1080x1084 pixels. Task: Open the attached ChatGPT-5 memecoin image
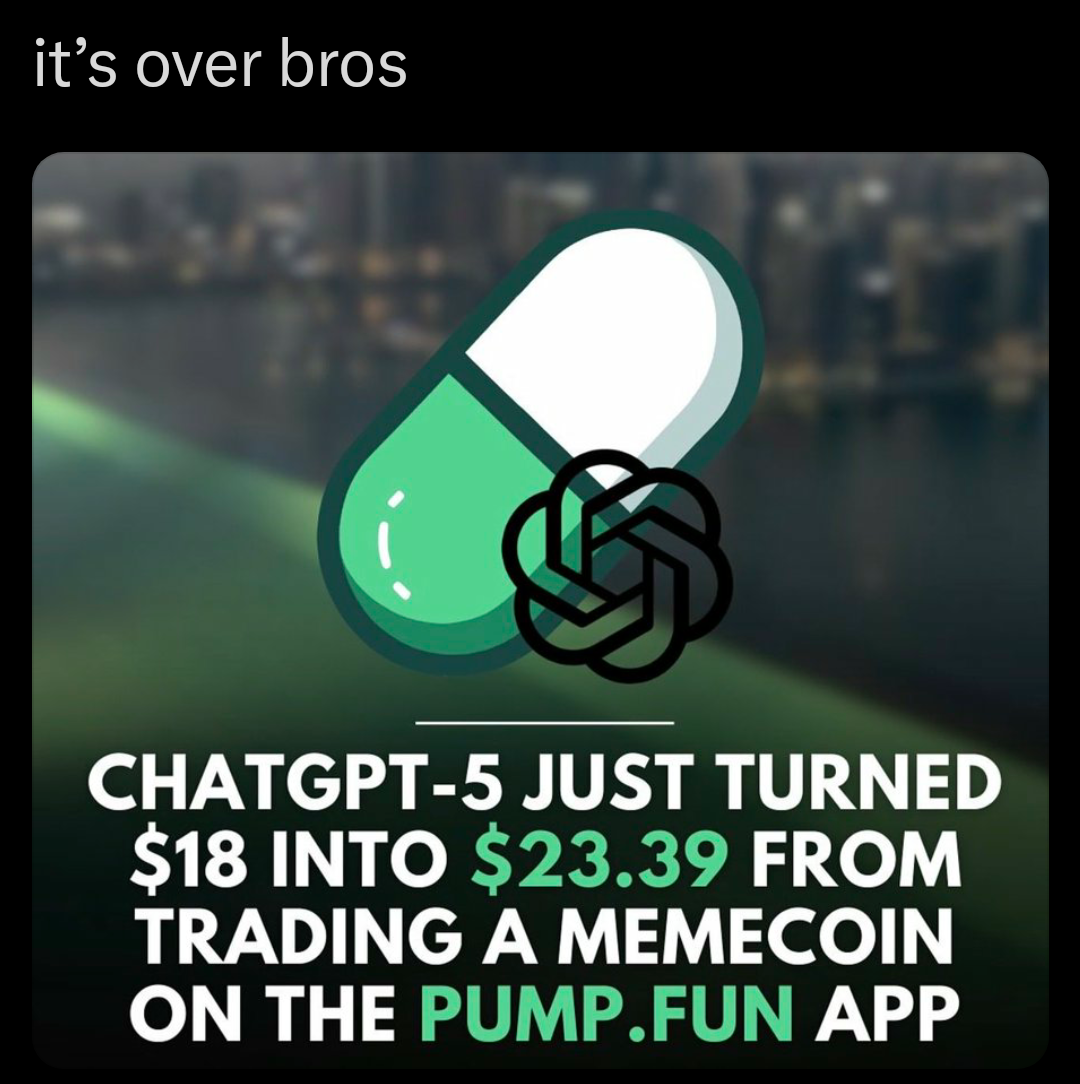tap(540, 610)
